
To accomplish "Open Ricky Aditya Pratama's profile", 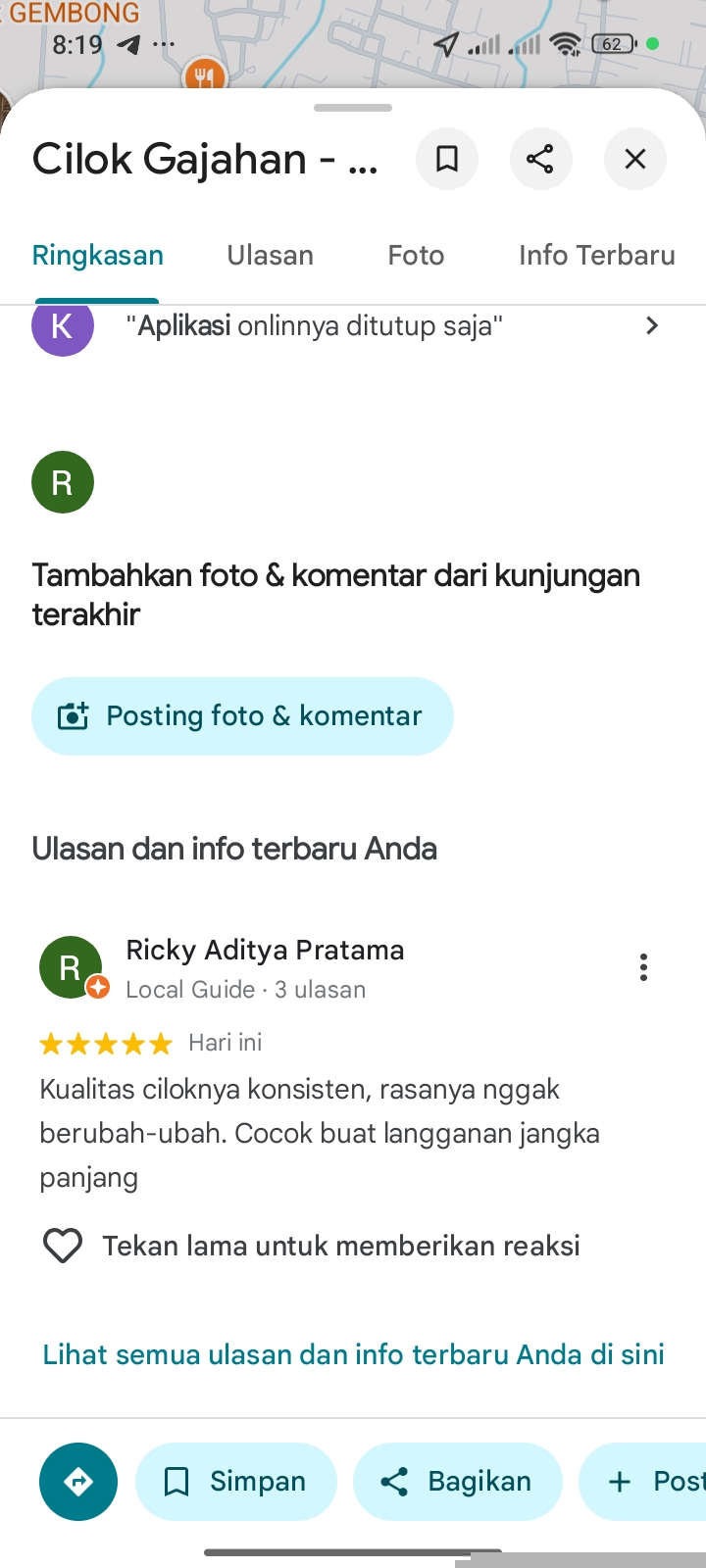I will coord(265,951).
